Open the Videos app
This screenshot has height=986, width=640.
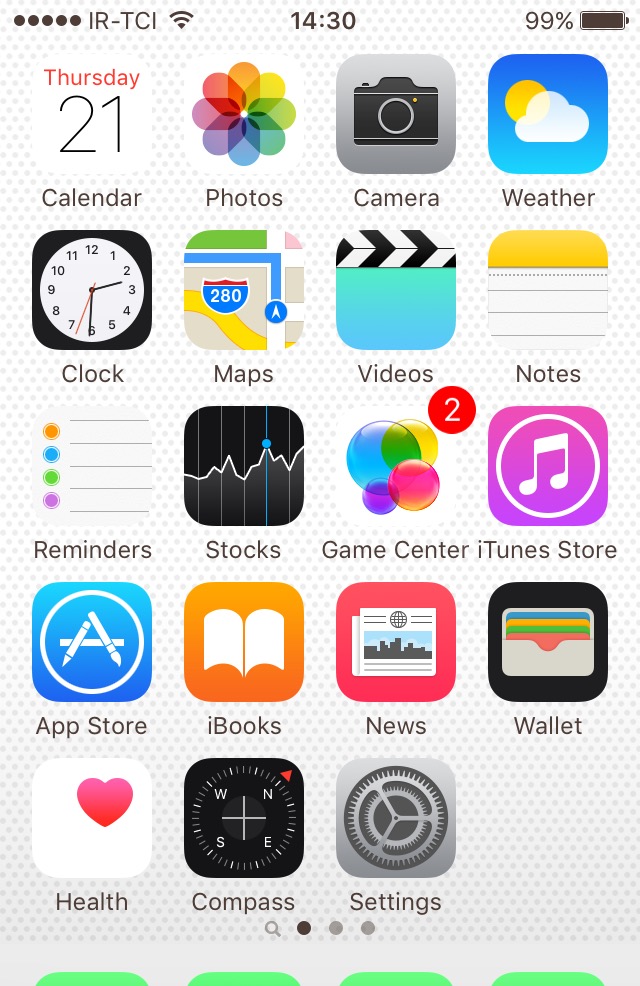tap(396, 290)
